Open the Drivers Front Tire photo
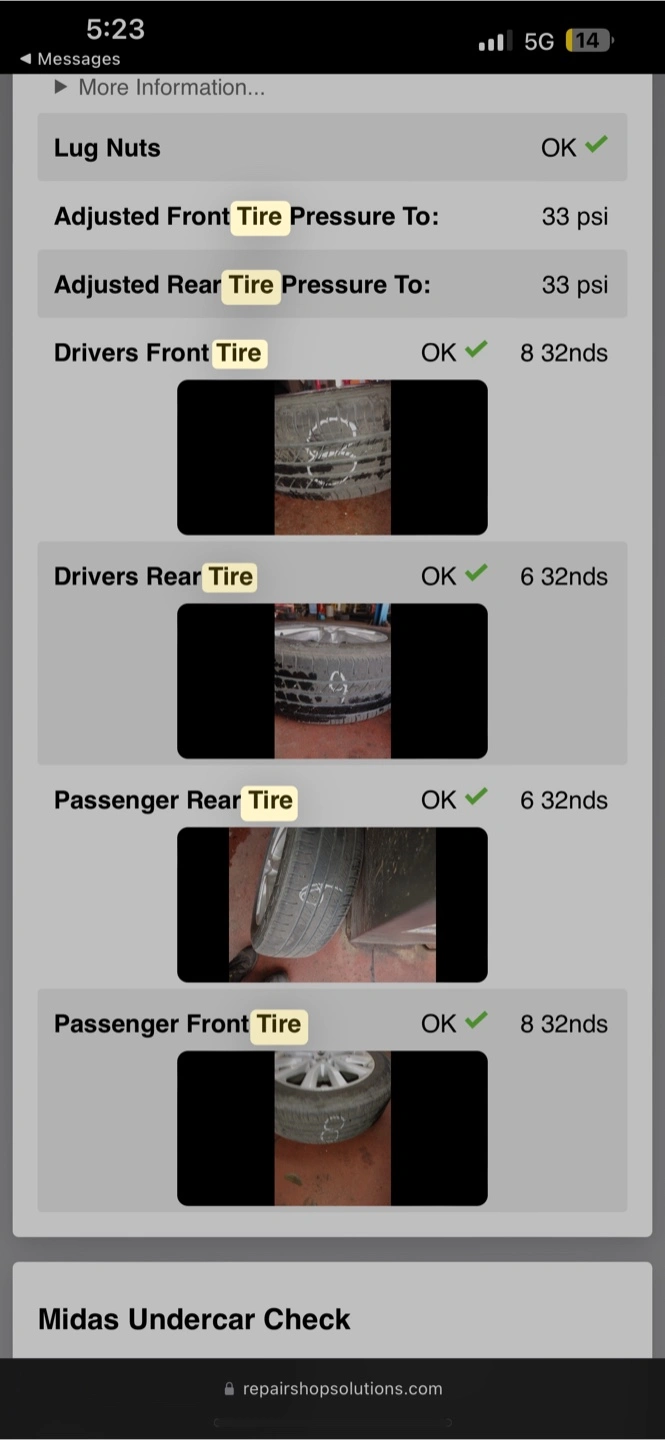The image size is (665, 1440). [332, 457]
